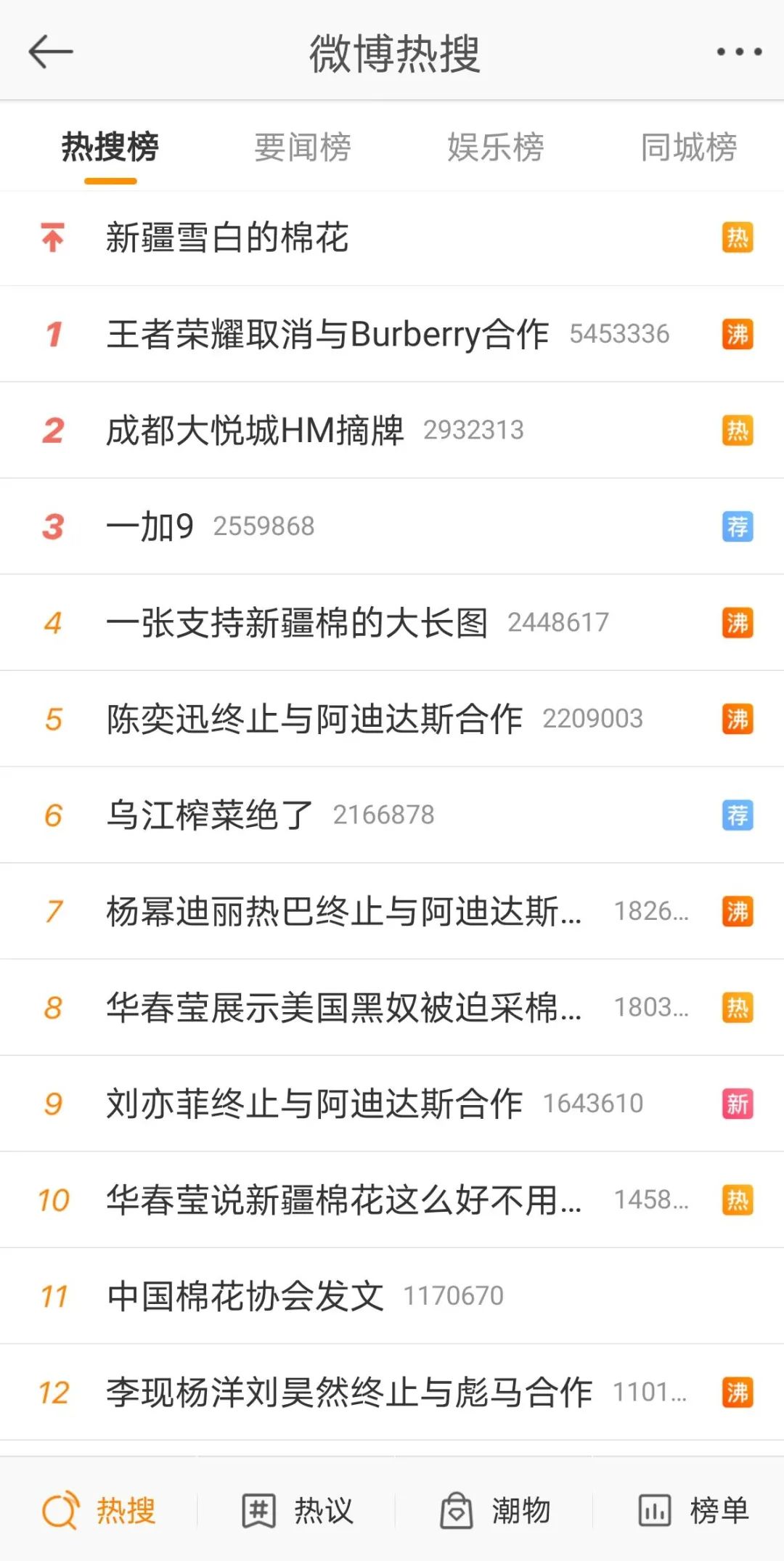The image size is (784, 1561).
Task: Switch to the 热议 bottom tab
Action: pos(297,1511)
